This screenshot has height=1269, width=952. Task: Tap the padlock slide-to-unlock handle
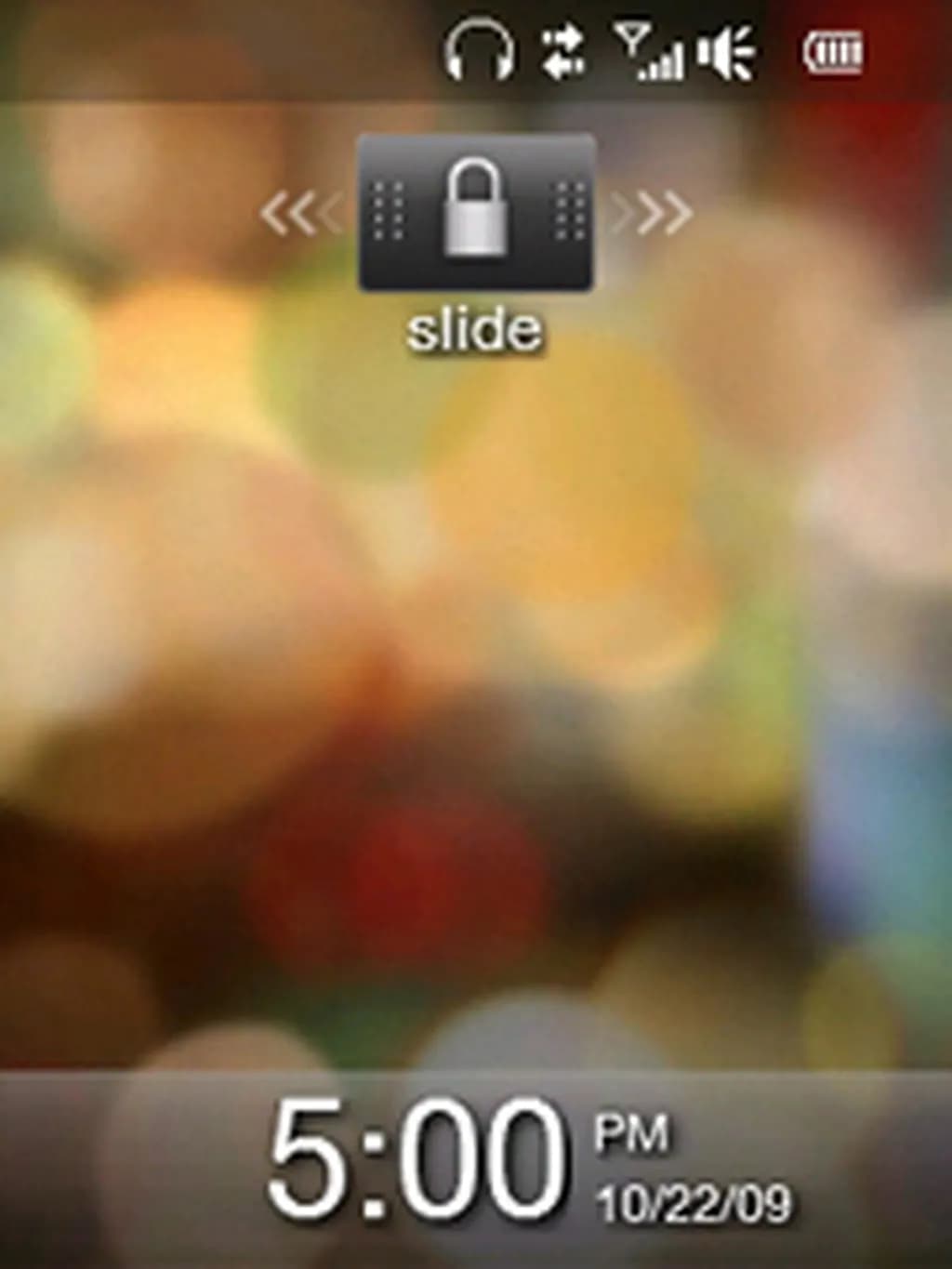click(476, 213)
